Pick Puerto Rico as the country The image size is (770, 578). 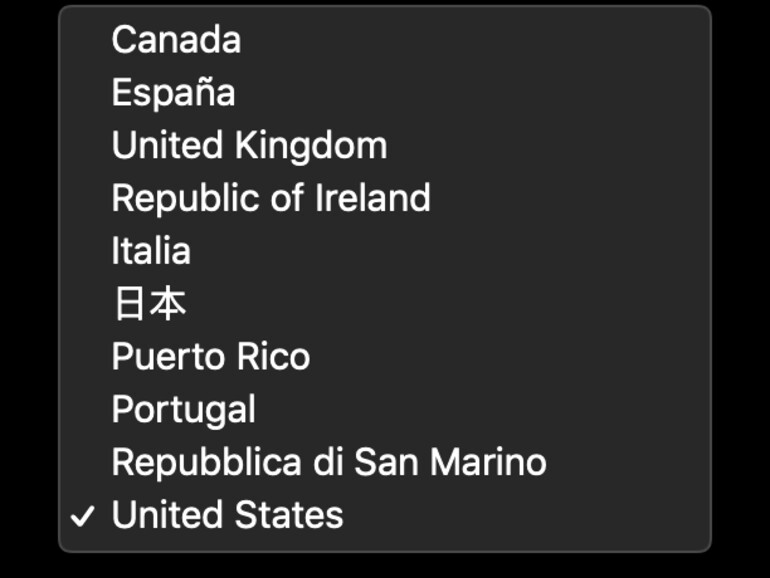pos(211,357)
